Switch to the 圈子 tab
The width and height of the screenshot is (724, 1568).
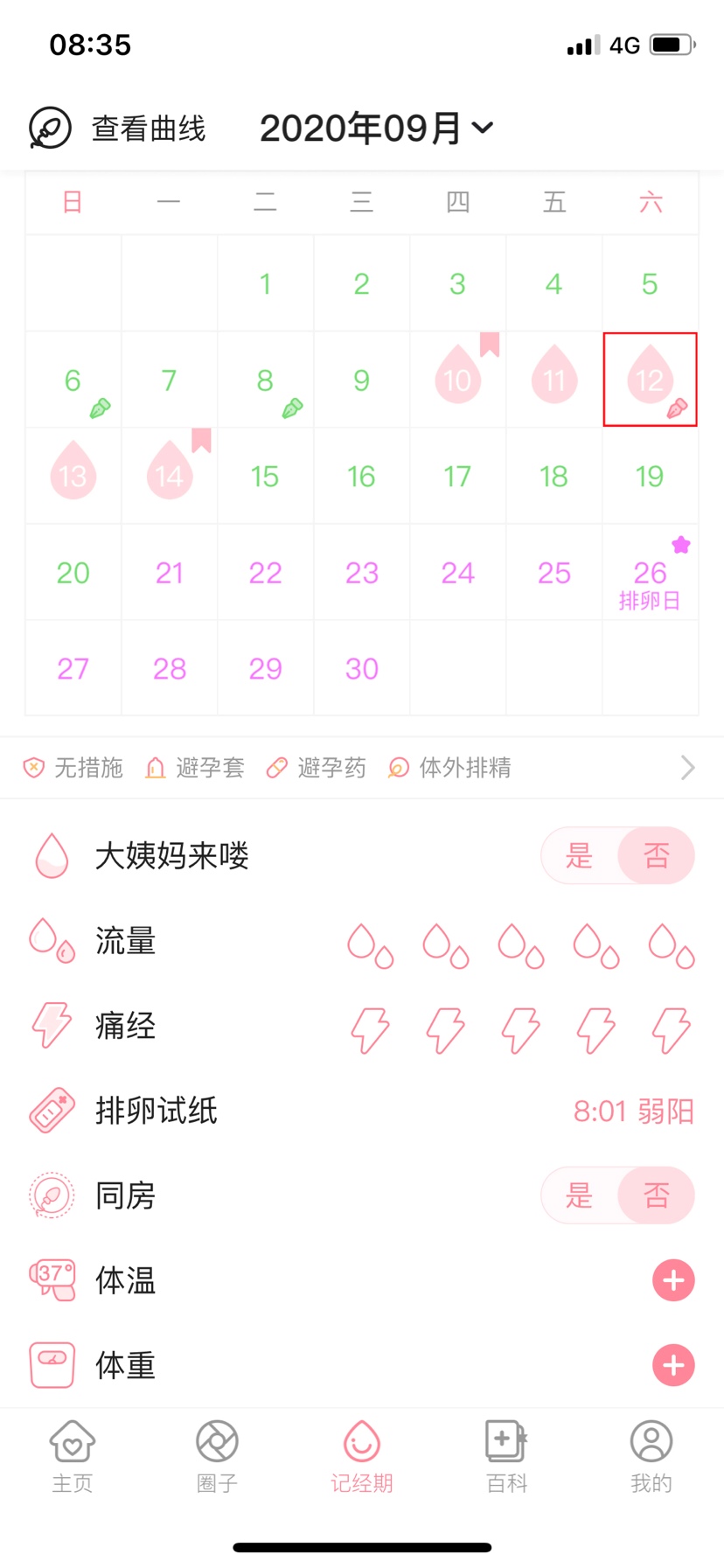(x=218, y=1457)
